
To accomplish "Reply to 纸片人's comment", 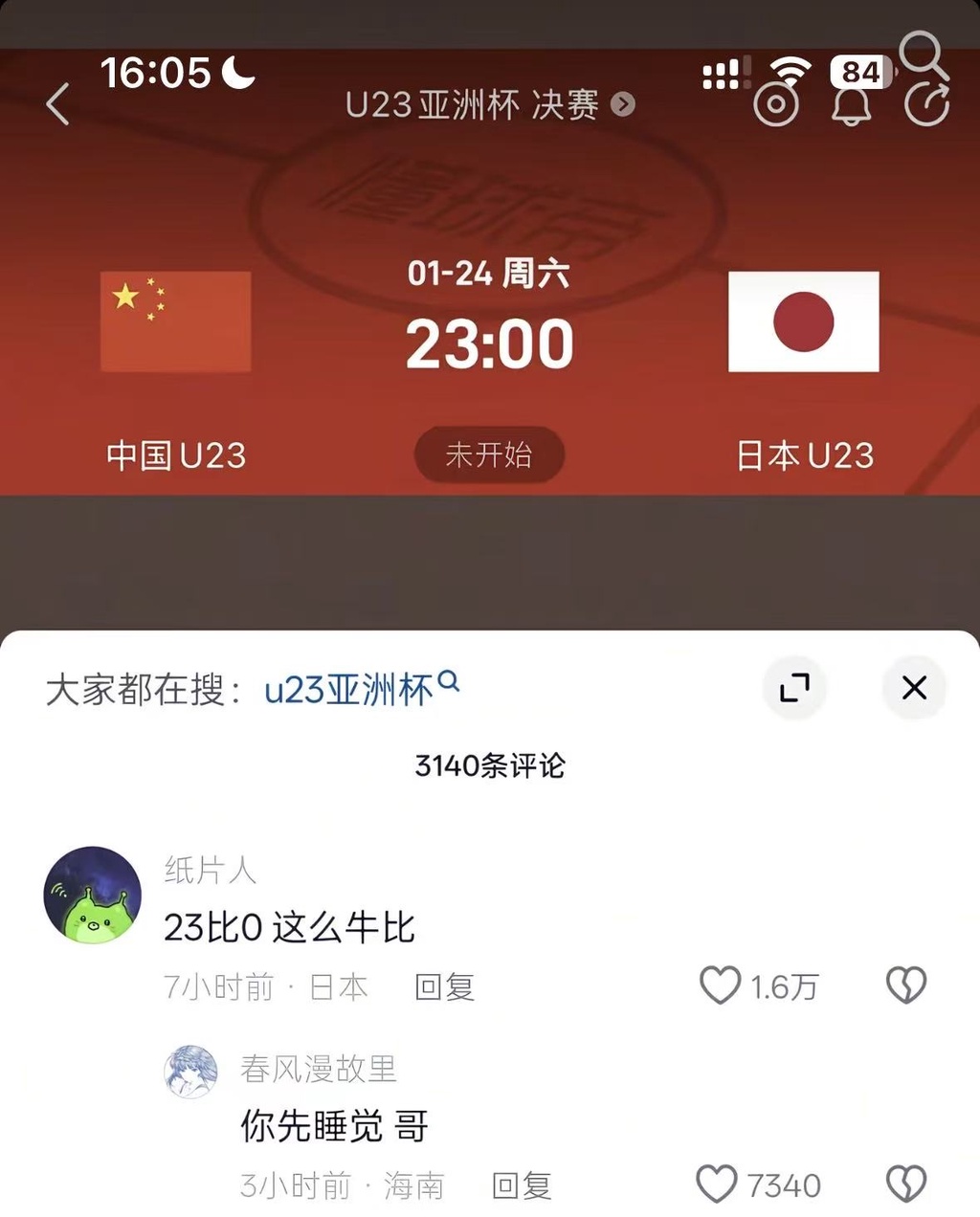I will tap(444, 986).
